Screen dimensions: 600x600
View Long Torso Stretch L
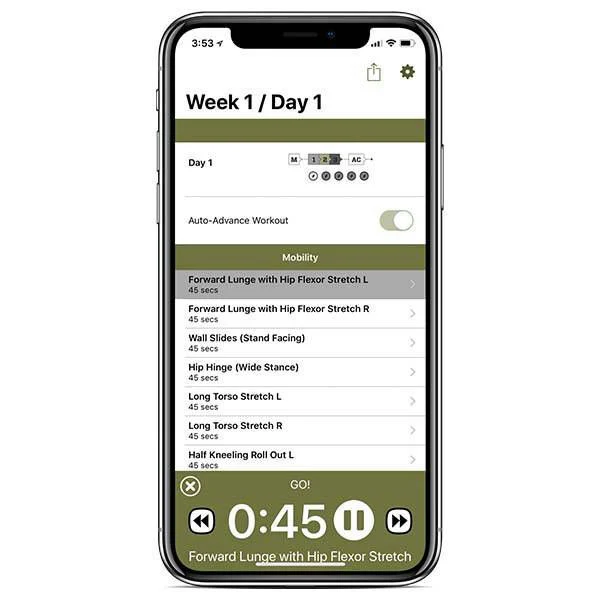coord(299,401)
